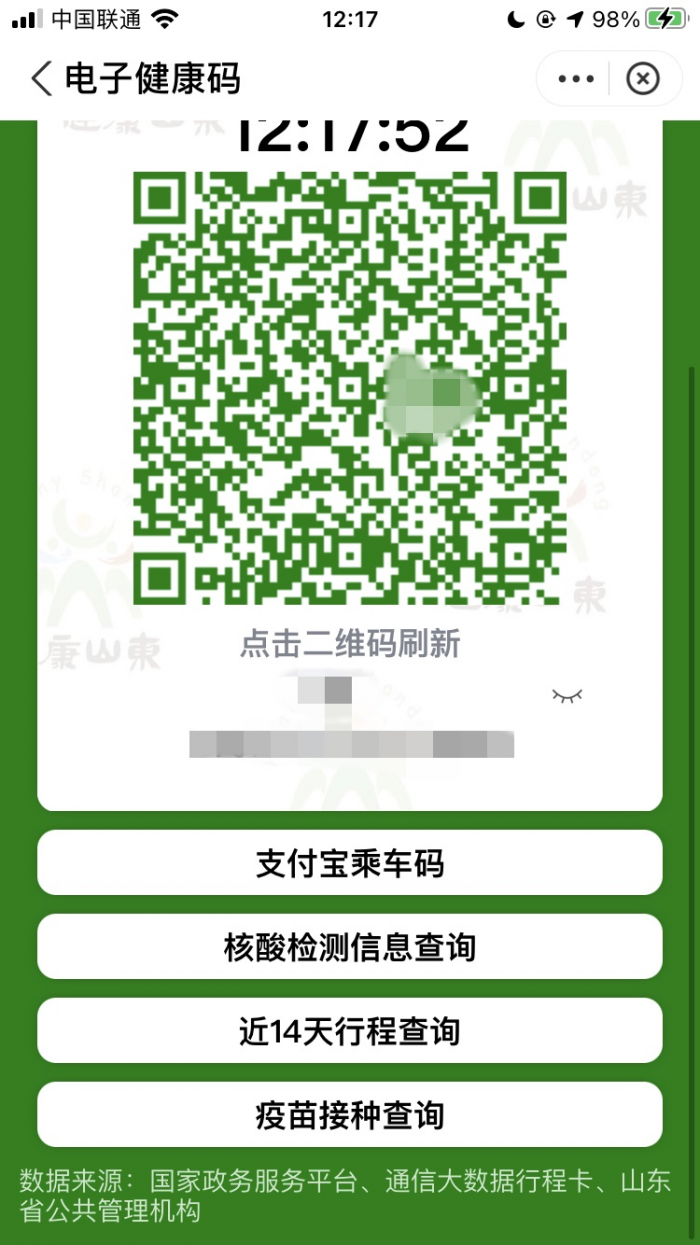Open the mini program more options menu

(576, 78)
